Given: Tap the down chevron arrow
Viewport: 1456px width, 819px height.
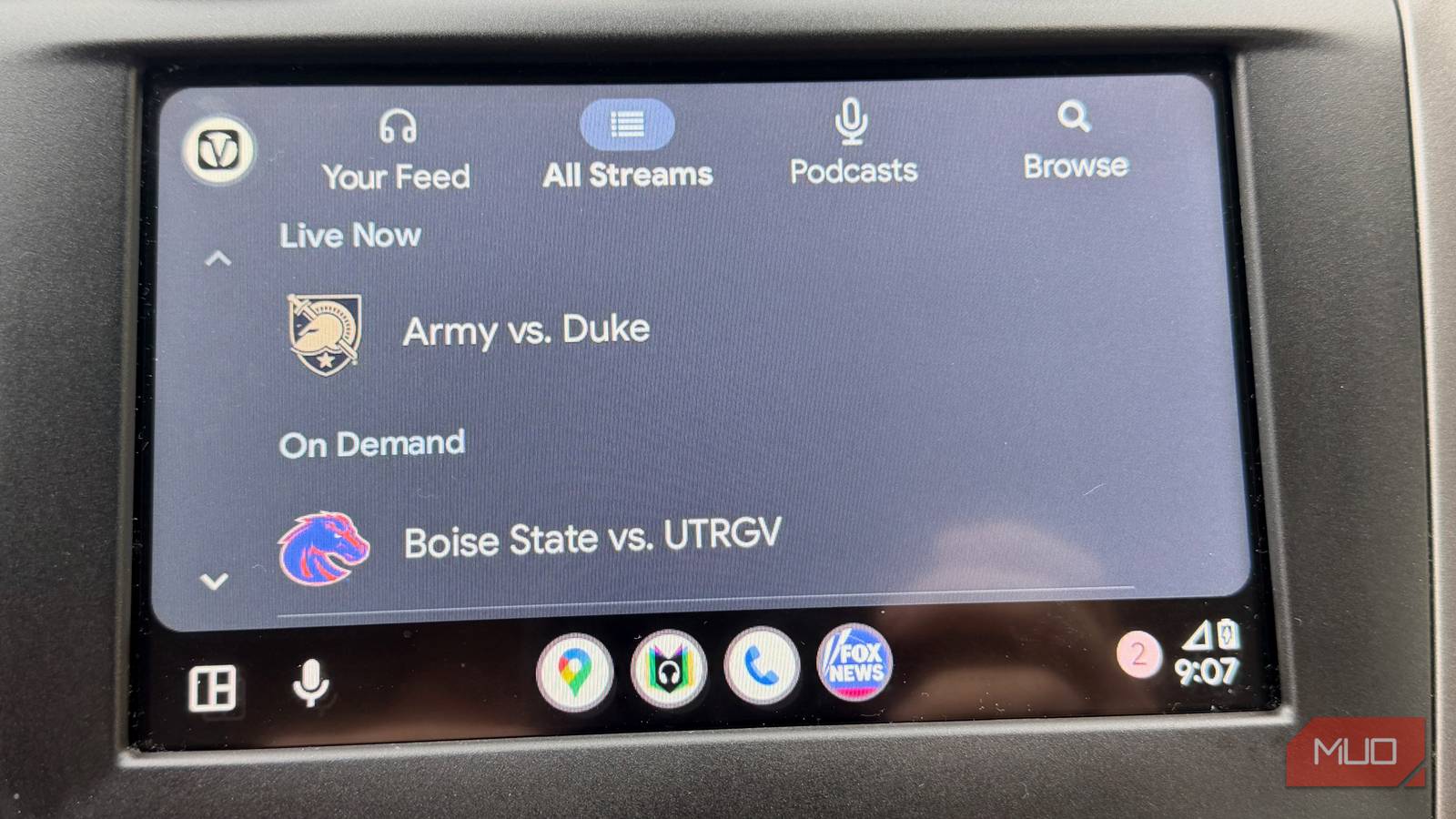Looking at the screenshot, I should coord(215,580).
